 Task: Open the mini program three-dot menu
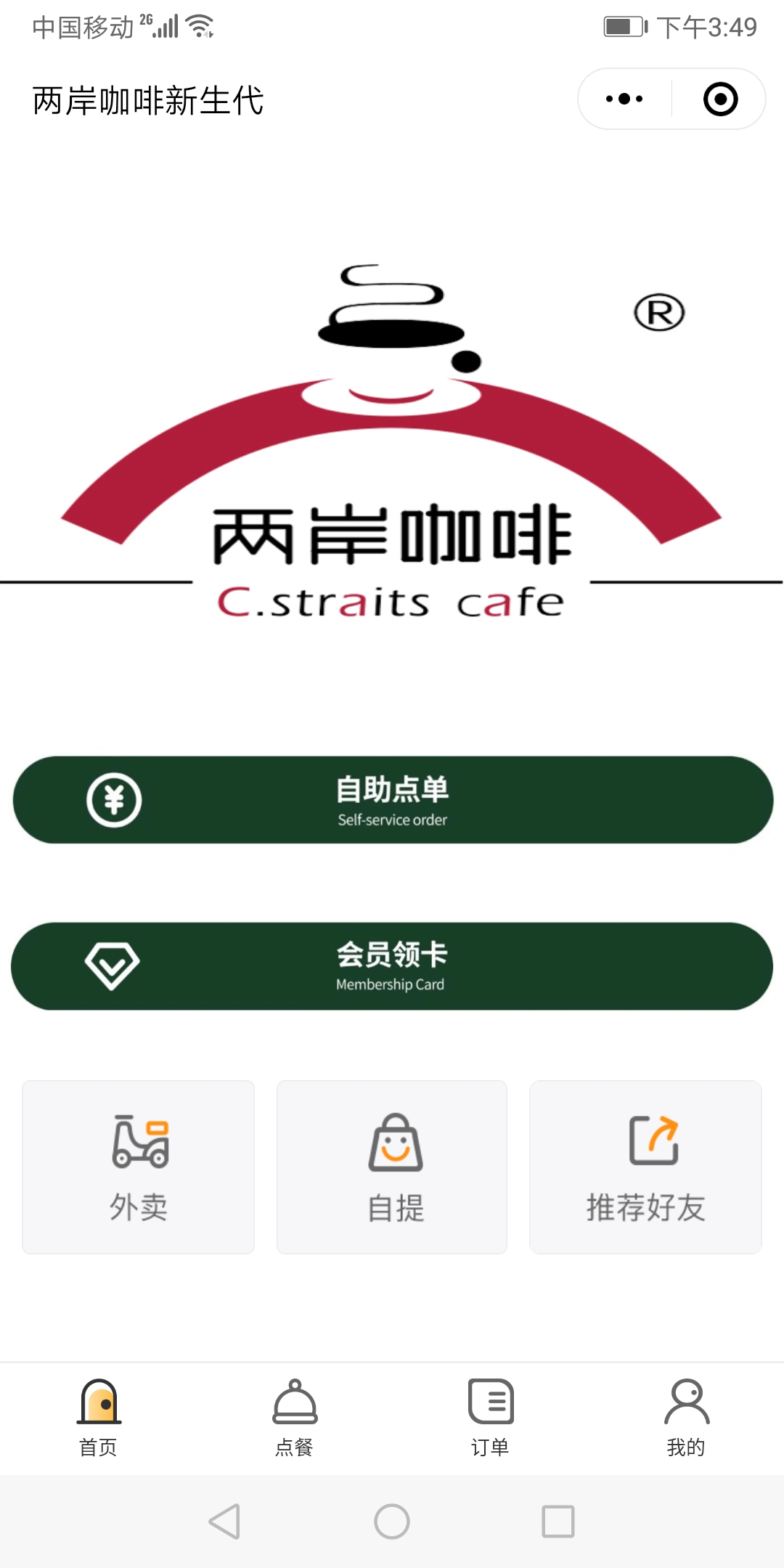pyautogui.click(x=624, y=99)
